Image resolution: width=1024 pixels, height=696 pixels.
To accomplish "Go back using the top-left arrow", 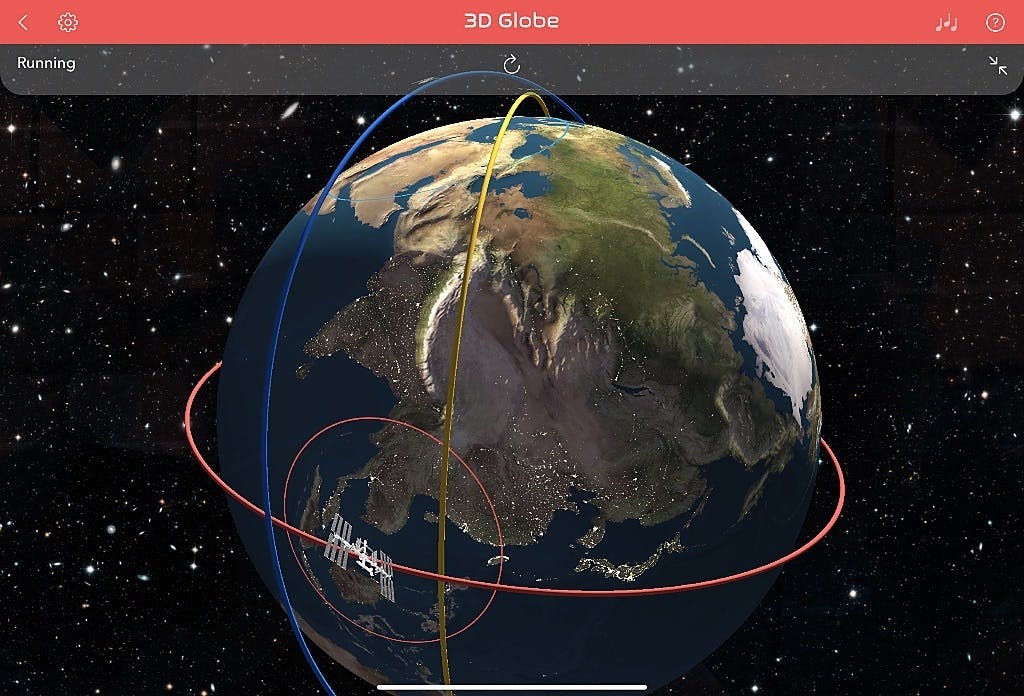I will click(x=23, y=22).
